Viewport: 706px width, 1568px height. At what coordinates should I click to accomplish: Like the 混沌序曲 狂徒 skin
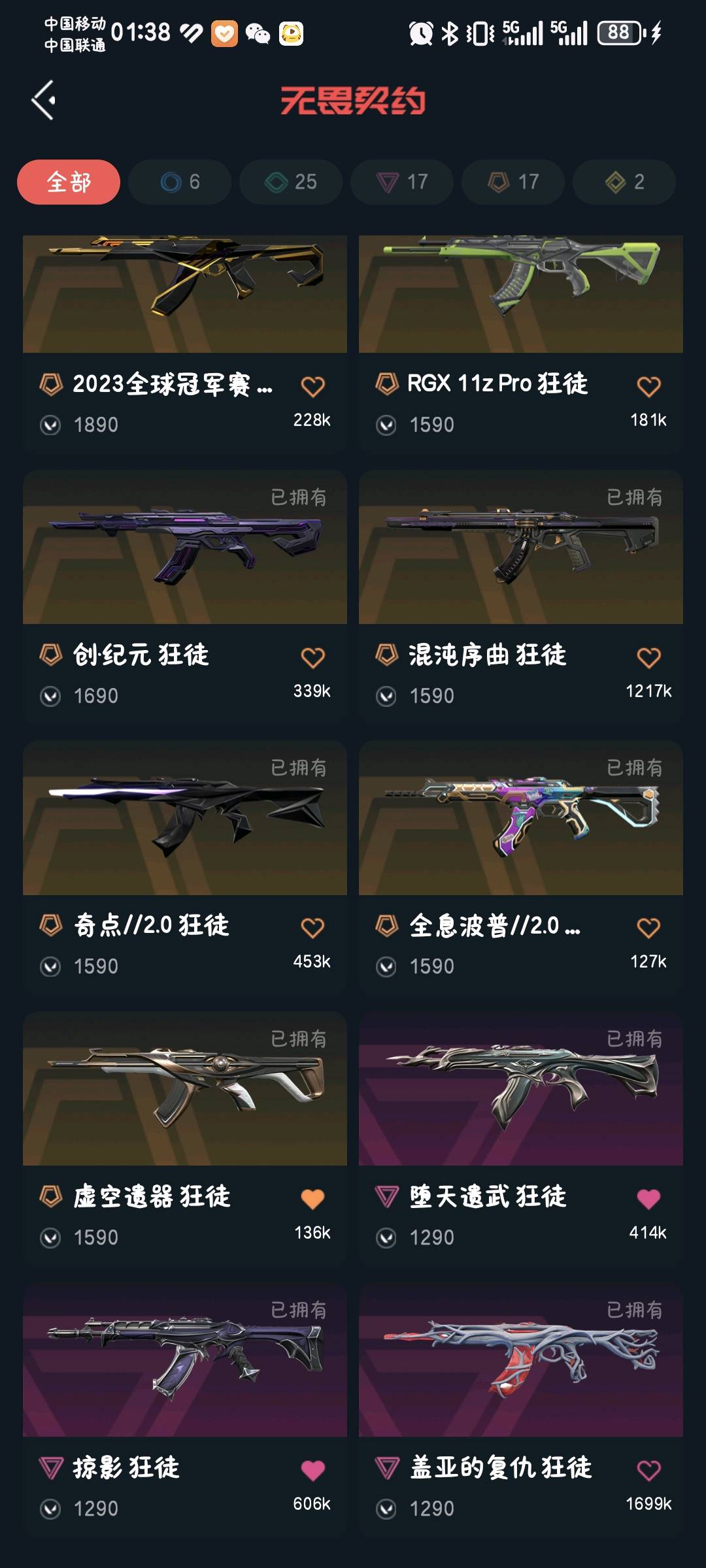pos(648,657)
